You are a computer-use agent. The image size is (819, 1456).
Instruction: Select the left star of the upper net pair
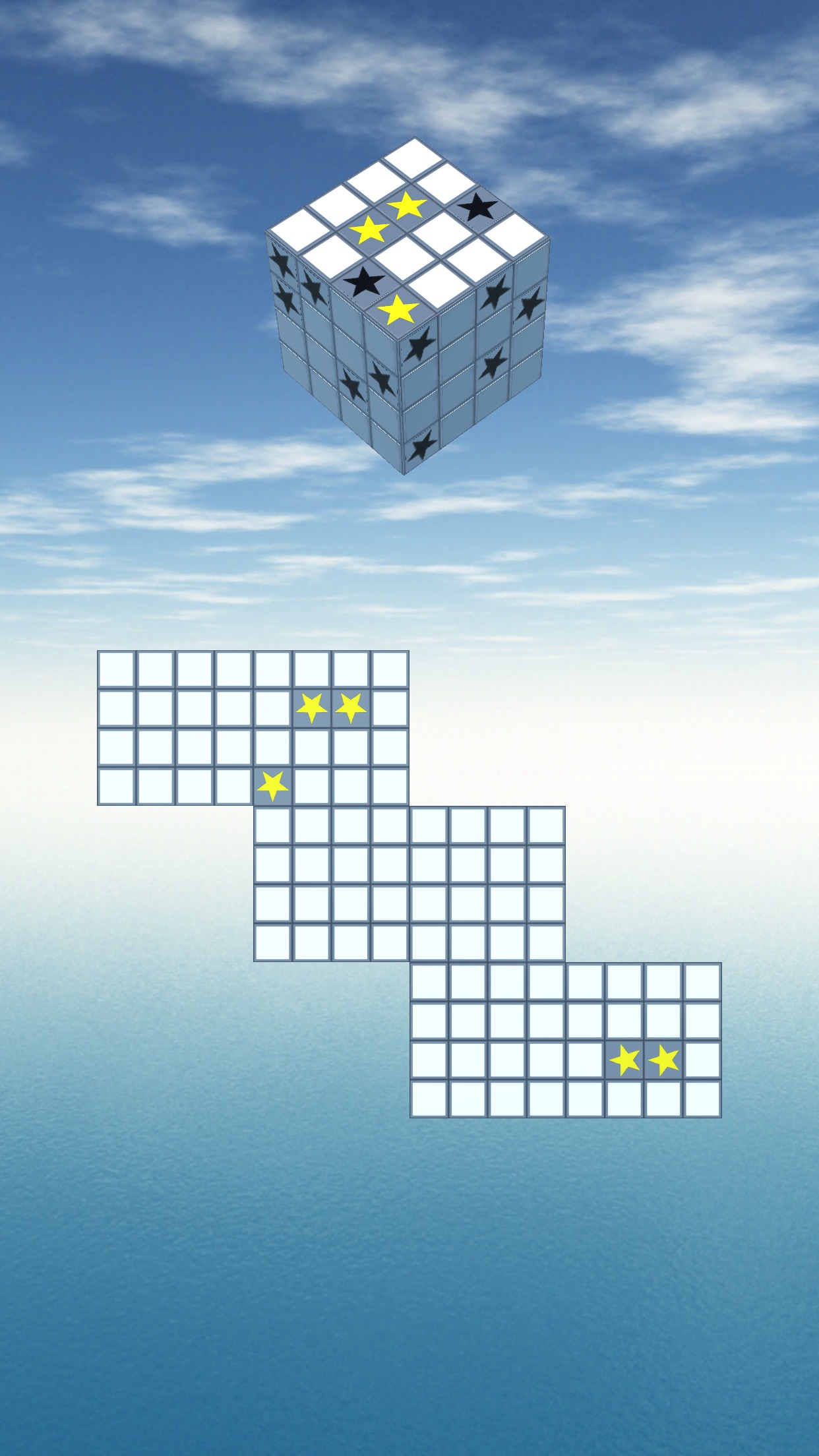tap(311, 708)
